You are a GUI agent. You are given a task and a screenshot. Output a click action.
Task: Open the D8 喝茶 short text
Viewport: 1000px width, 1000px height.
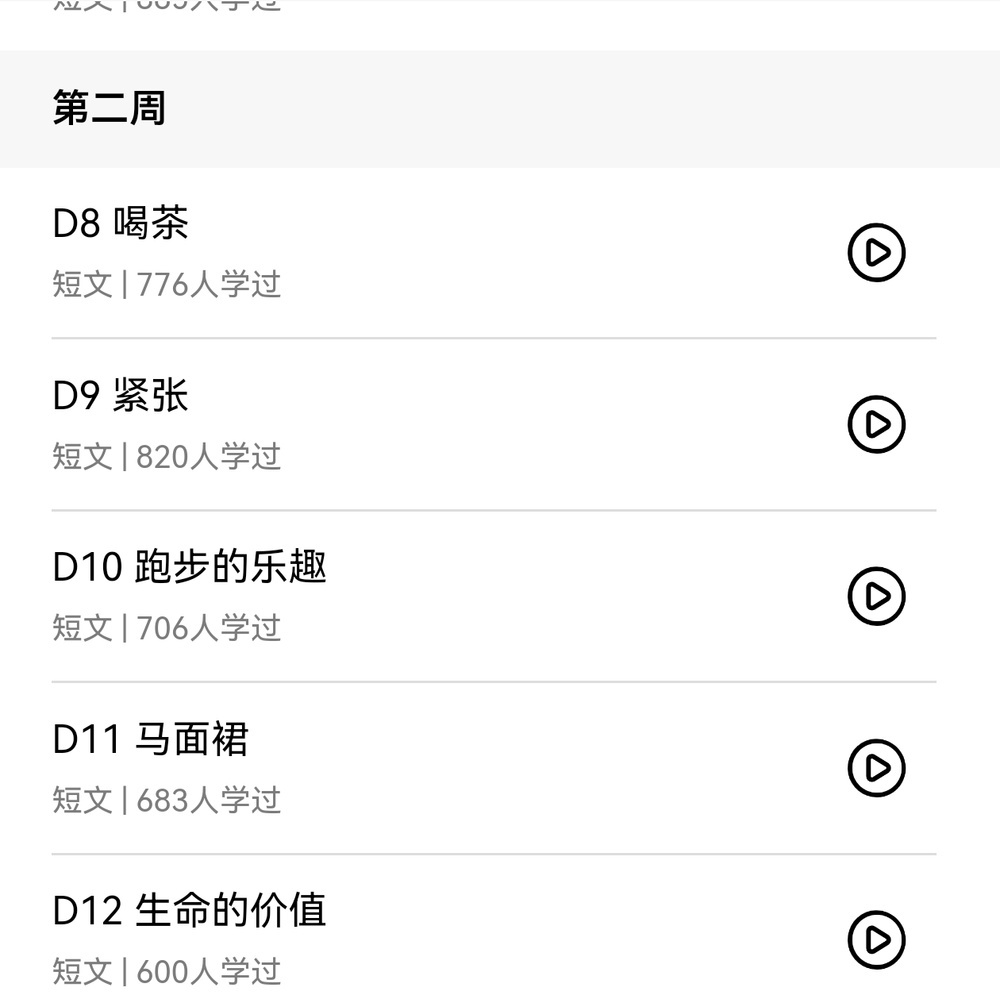120,224
